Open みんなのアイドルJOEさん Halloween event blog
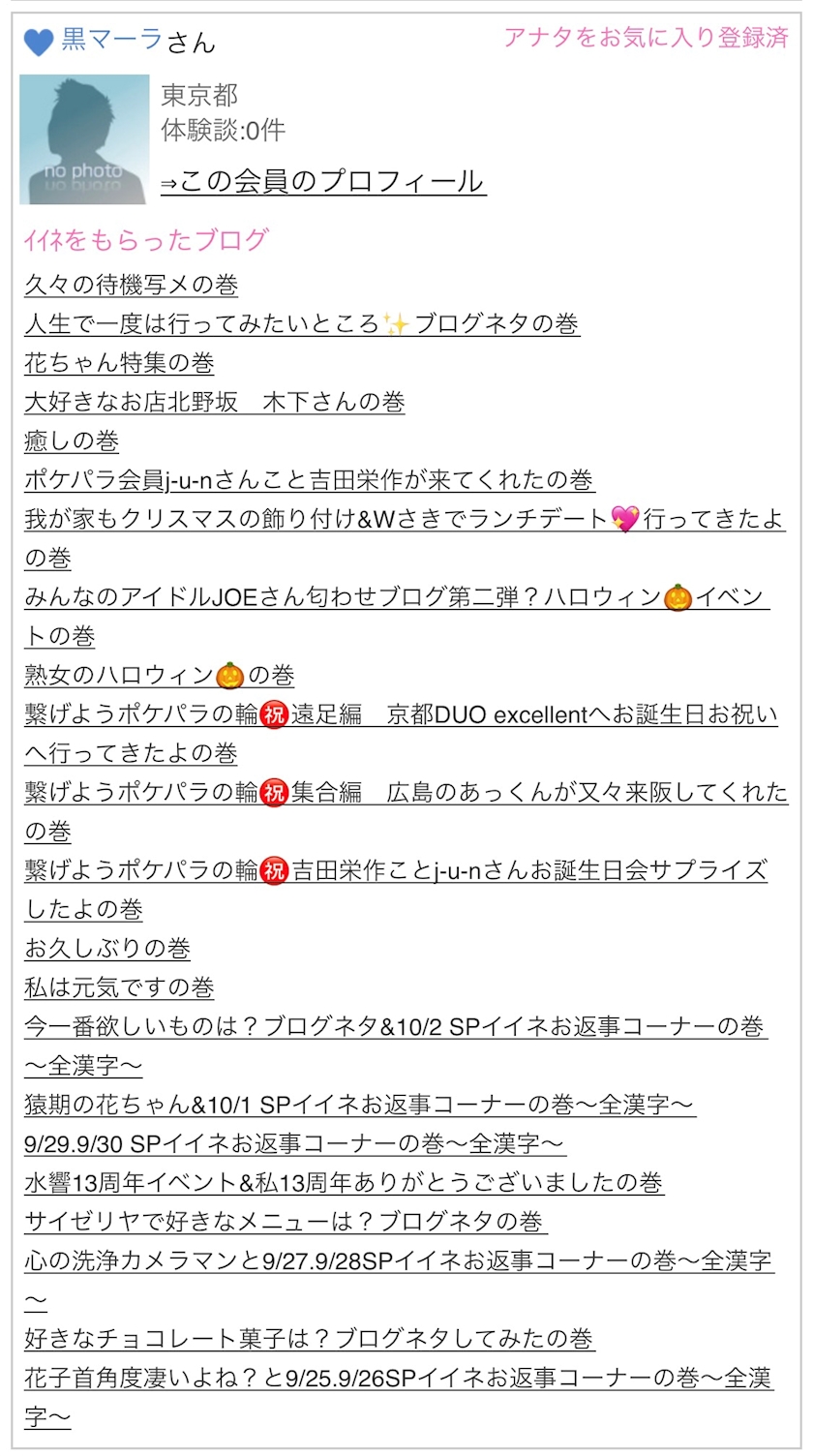 [x=397, y=617]
